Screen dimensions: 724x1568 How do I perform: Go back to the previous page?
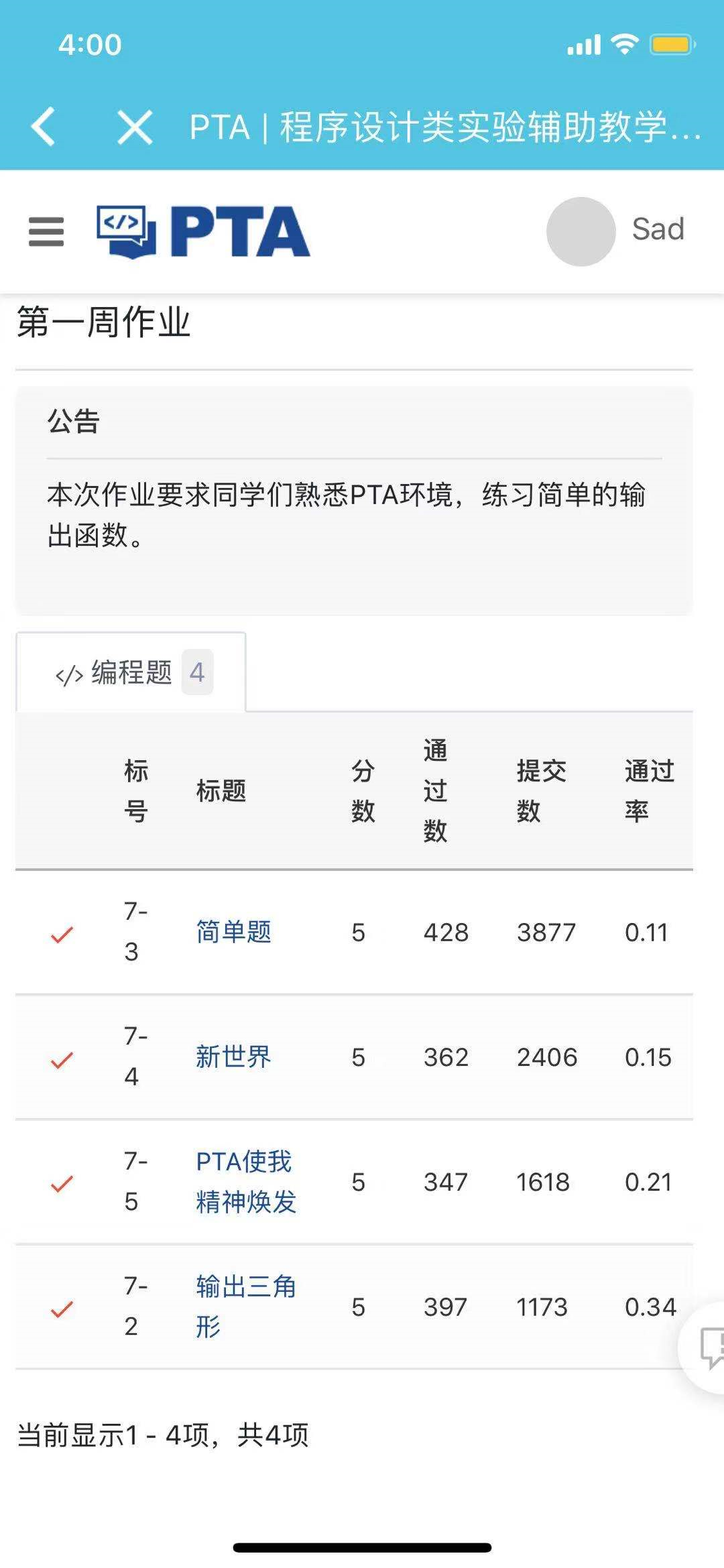[44, 127]
